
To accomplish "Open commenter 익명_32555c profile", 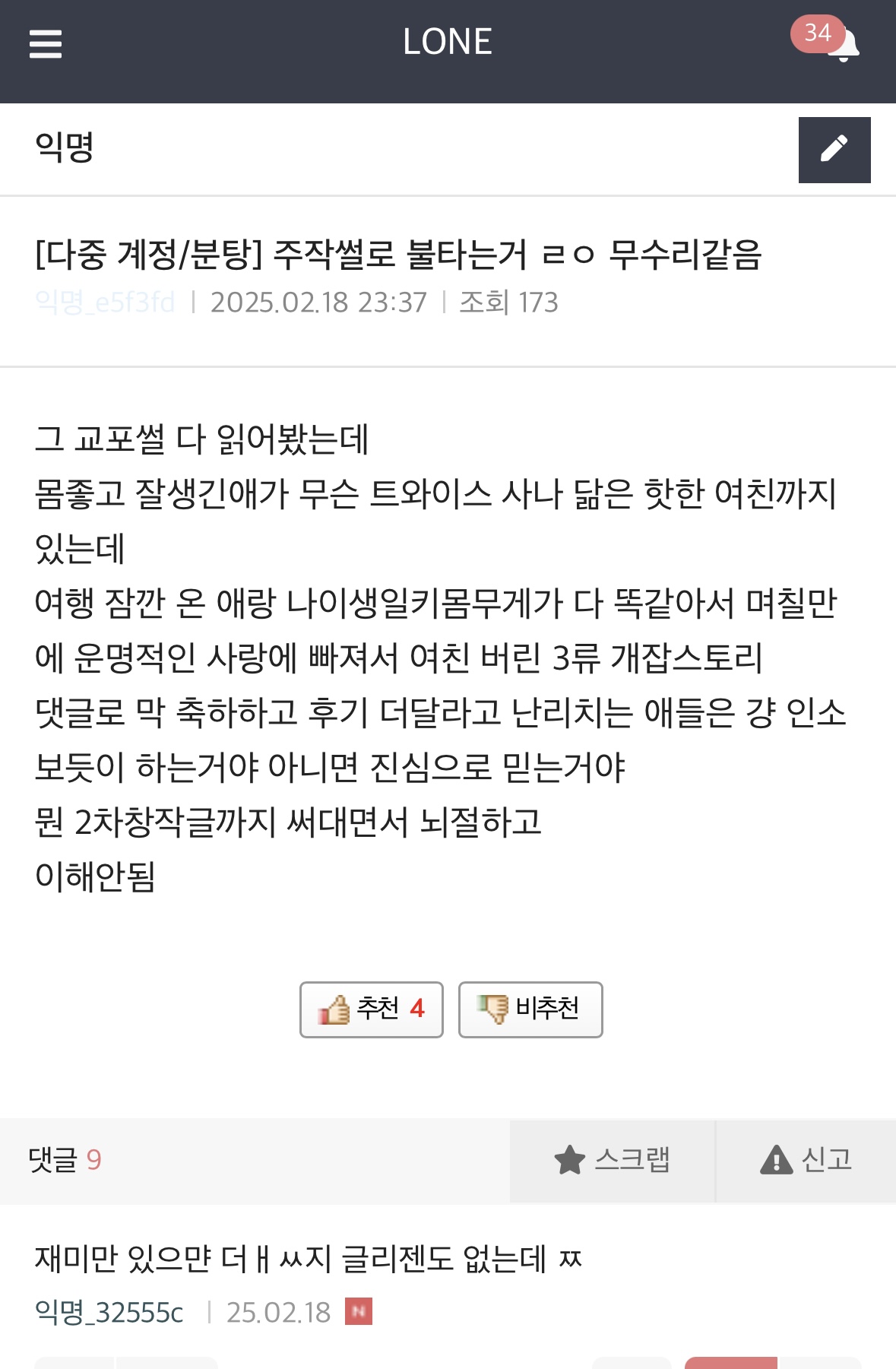I will (x=109, y=1312).
